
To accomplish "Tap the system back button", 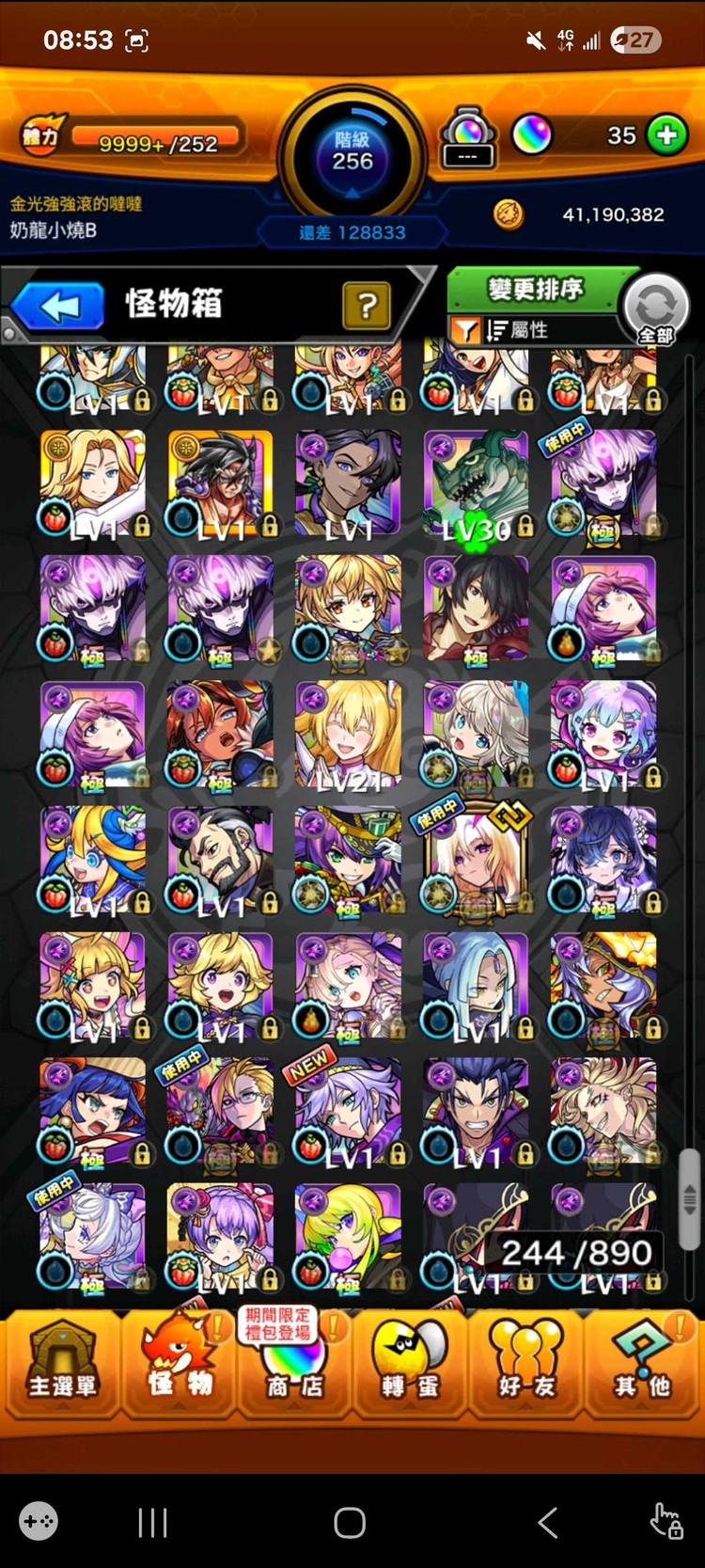I will coord(548,1522).
